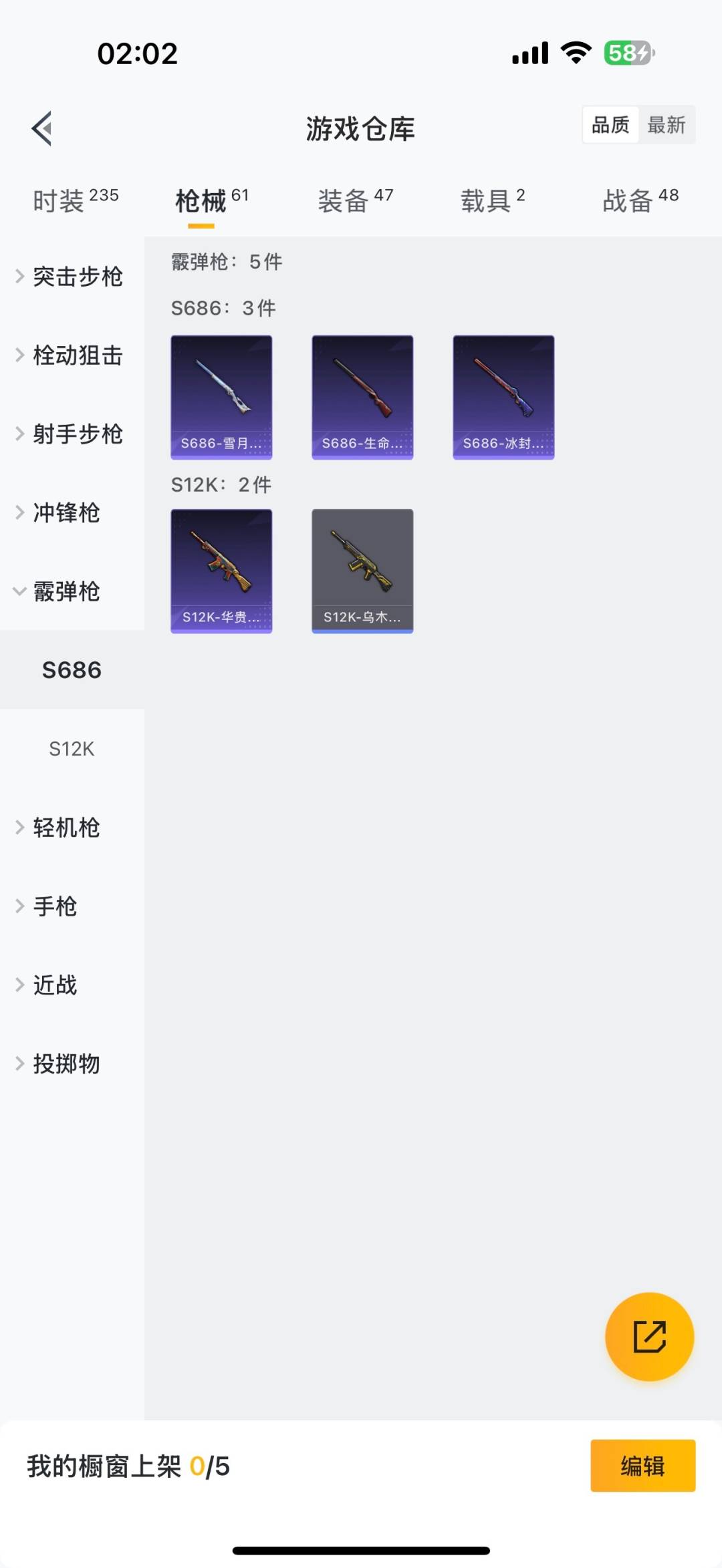The height and width of the screenshot is (1568, 722).
Task: View the S12K-乌木 skin card
Action: pyautogui.click(x=362, y=571)
